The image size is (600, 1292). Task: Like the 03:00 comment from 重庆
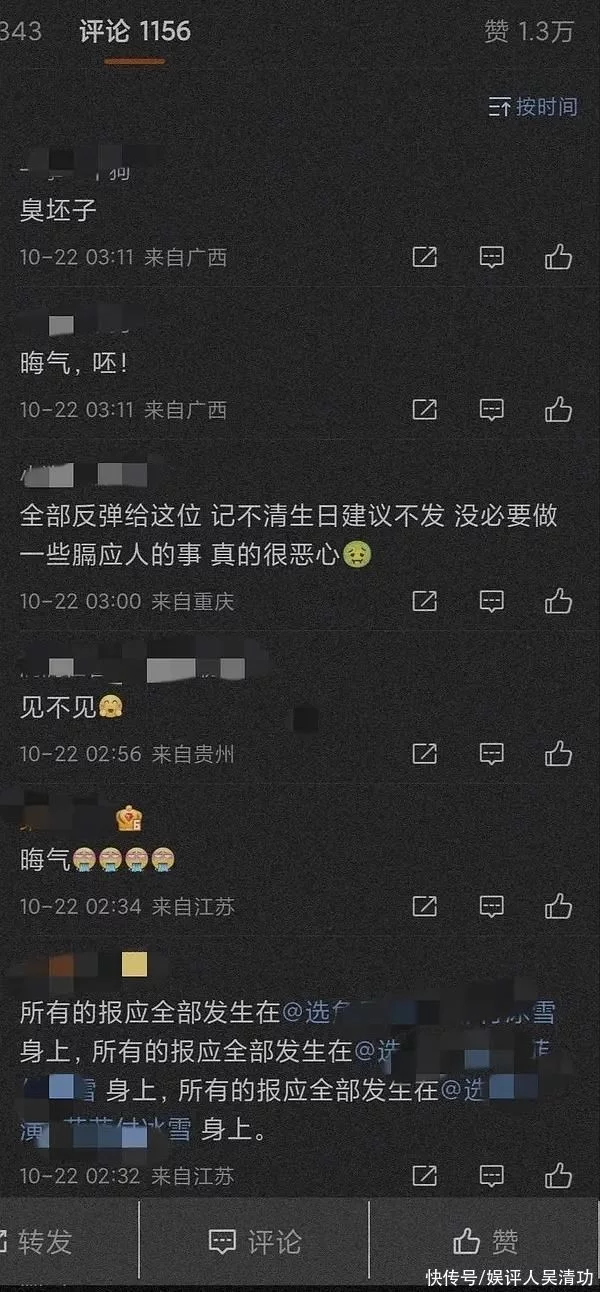pyautogui.click(x=558, y=601)
